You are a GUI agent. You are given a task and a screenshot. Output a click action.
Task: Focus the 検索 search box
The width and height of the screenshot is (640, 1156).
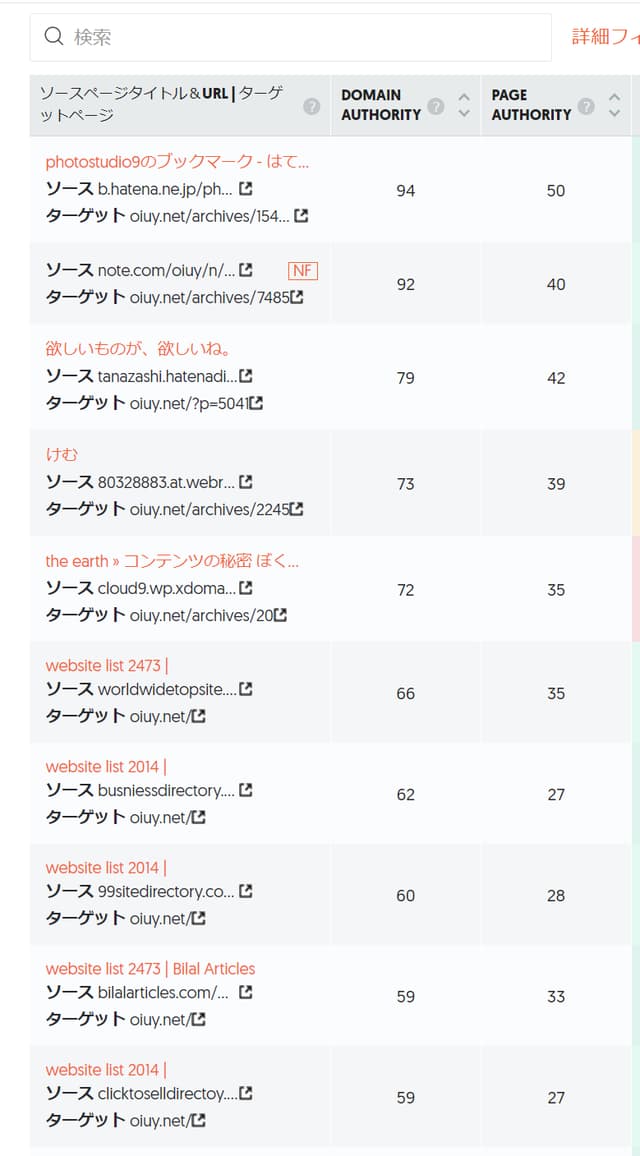[291, 37]
